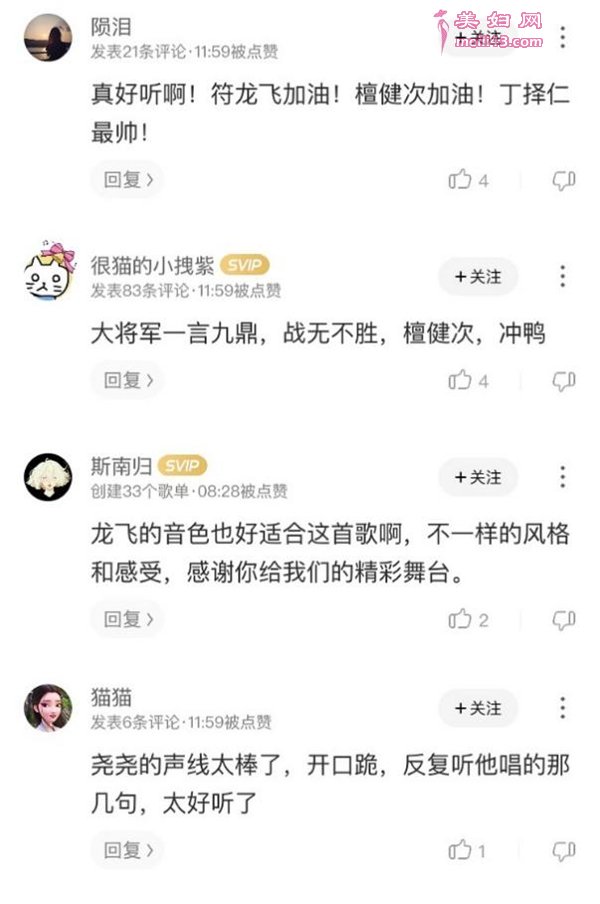View 陨泪's profile picture
Screen dimensions: 600x904
(x=48, y=38)
